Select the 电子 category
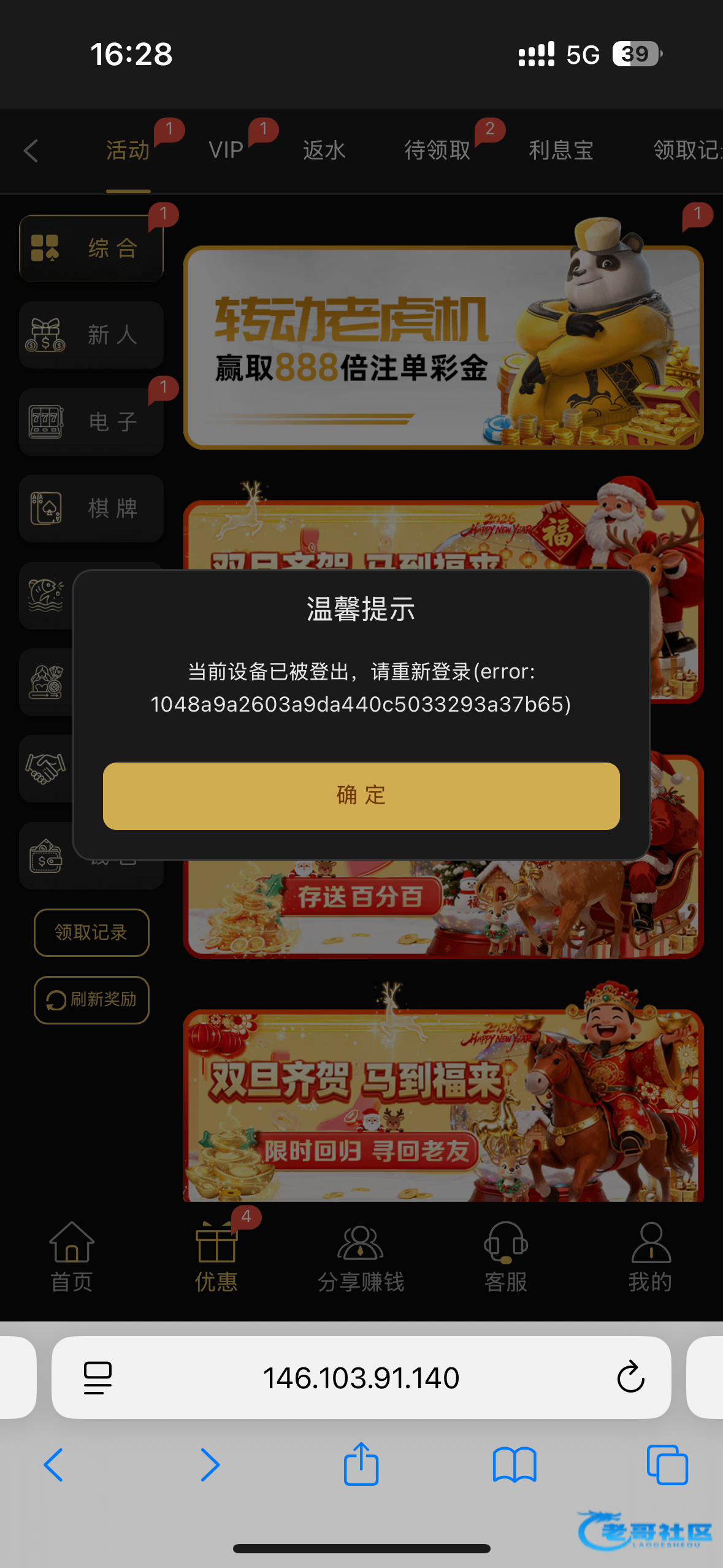The width and height of the screenshot is (723, 1568). pos(91,421)
